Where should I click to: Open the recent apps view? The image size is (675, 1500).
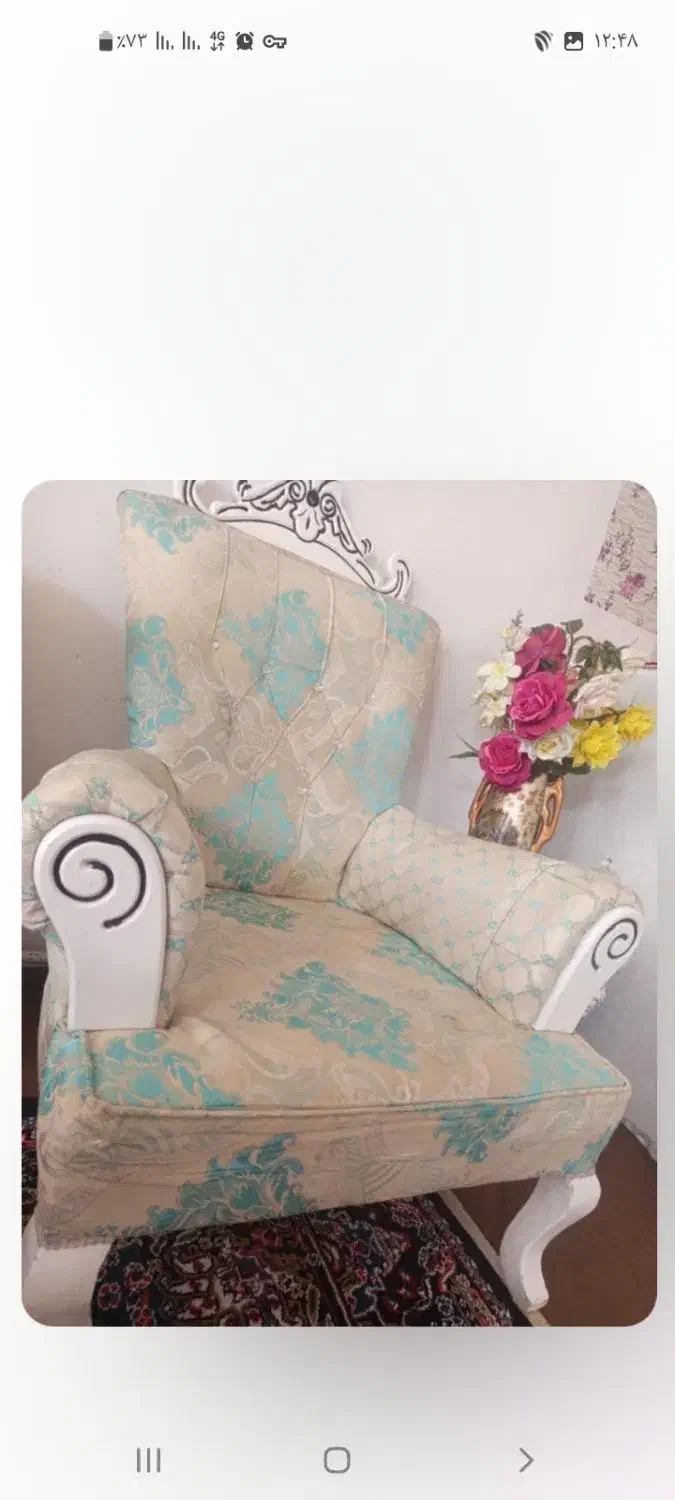click(148, 1460)
